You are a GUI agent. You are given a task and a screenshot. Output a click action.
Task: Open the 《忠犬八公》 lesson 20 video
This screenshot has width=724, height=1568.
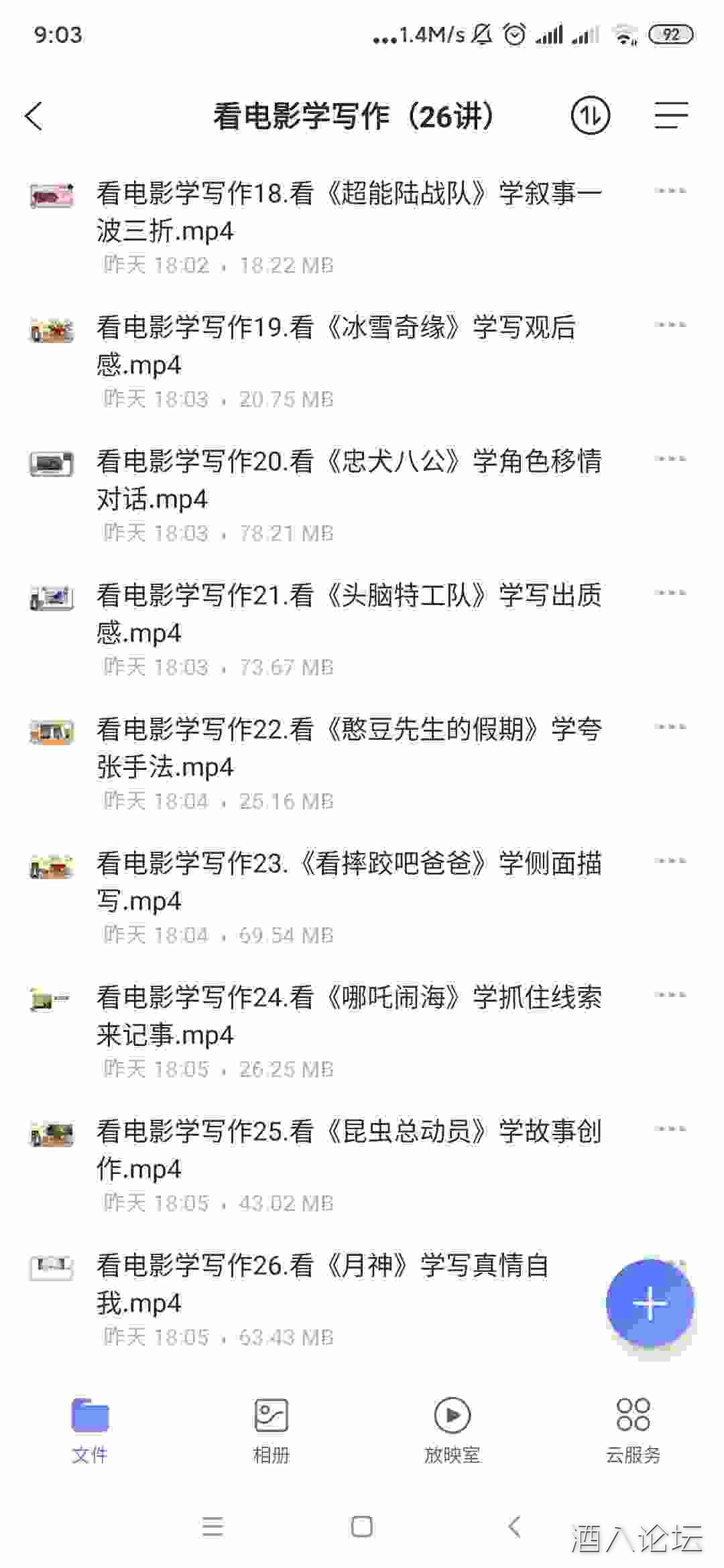coord(349,480)
